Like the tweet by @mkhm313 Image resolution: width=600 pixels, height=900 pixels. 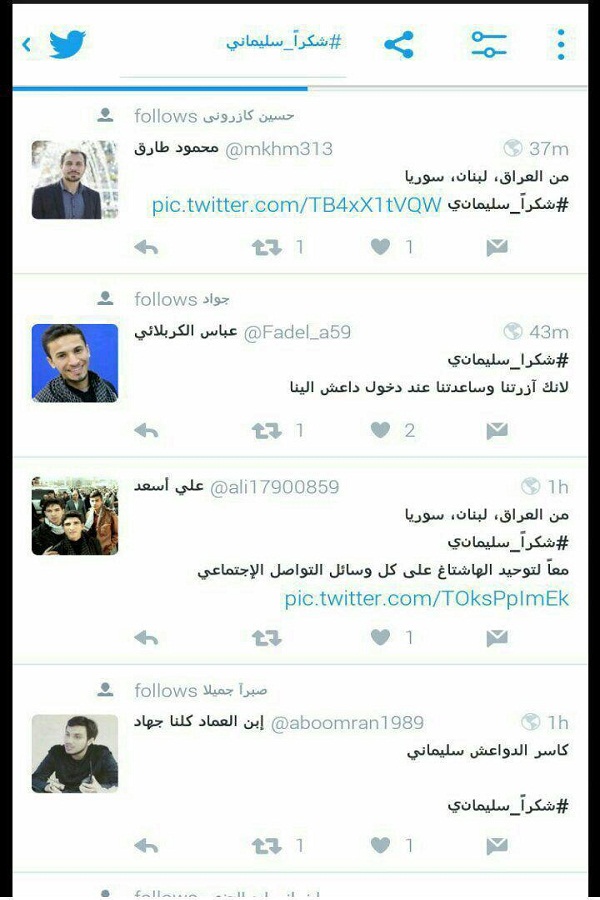(x=380, y=247)
